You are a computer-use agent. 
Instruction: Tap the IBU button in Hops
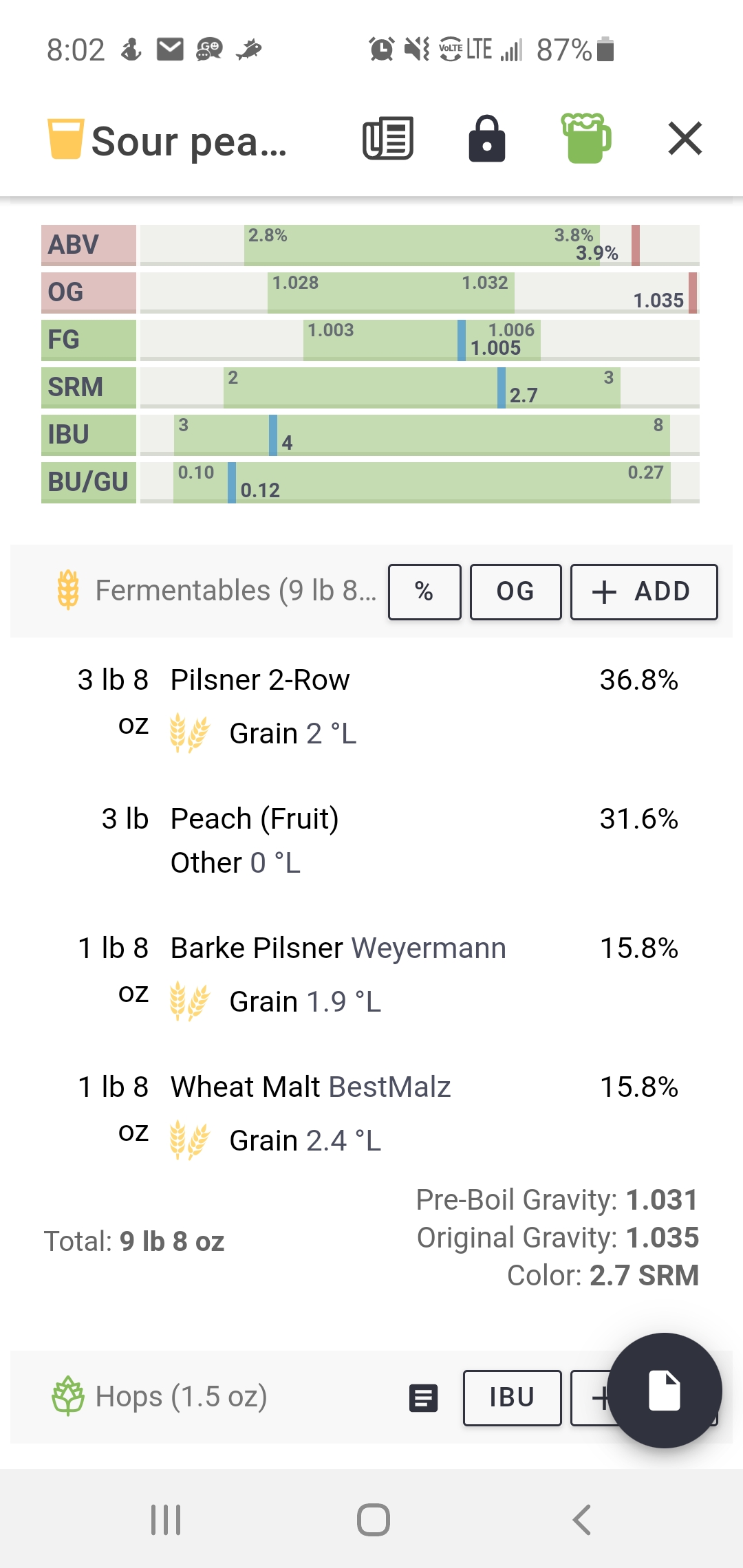pos(513,1398)
